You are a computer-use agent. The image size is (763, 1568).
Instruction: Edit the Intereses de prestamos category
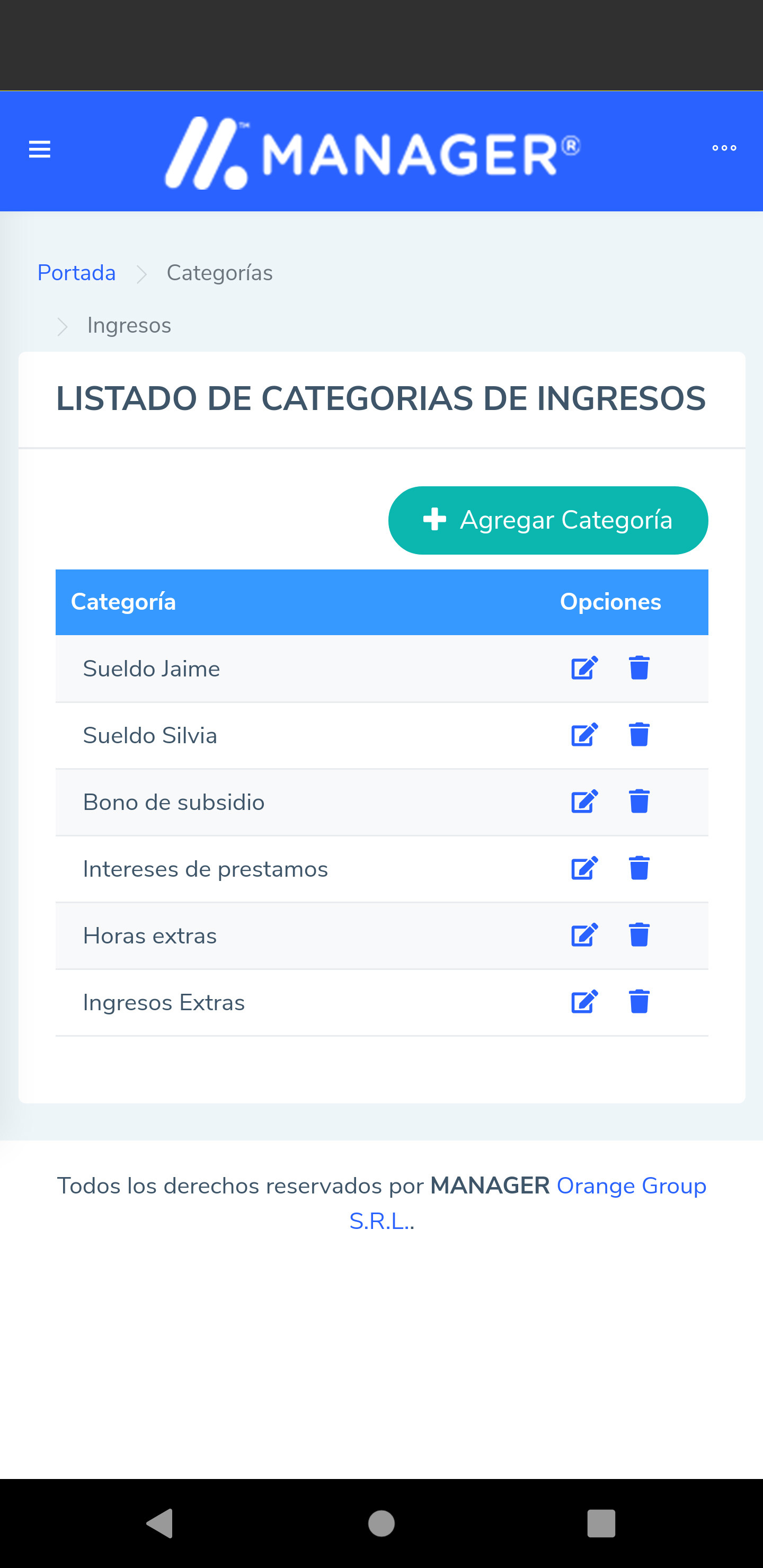[x=584, y=869]
